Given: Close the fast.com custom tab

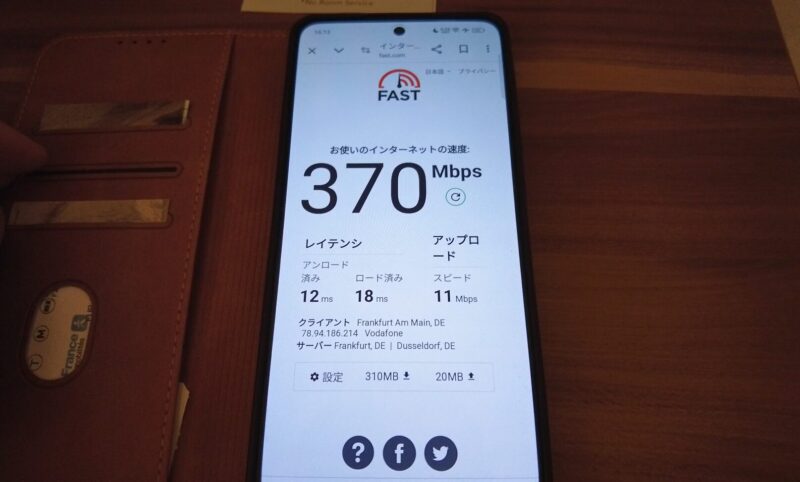Looking at the screenshot, I should coord(313,50).
